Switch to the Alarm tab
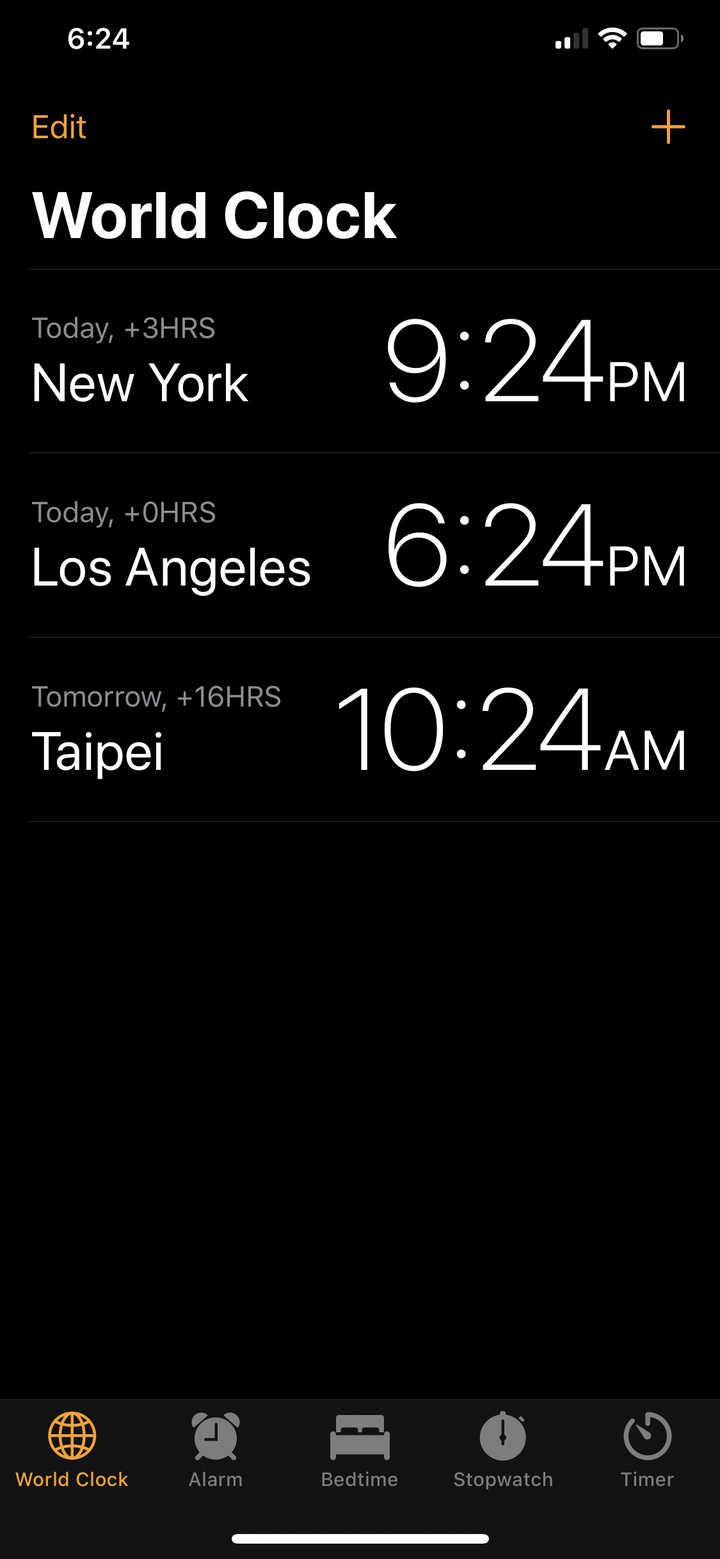 (x=215, y=1450)
